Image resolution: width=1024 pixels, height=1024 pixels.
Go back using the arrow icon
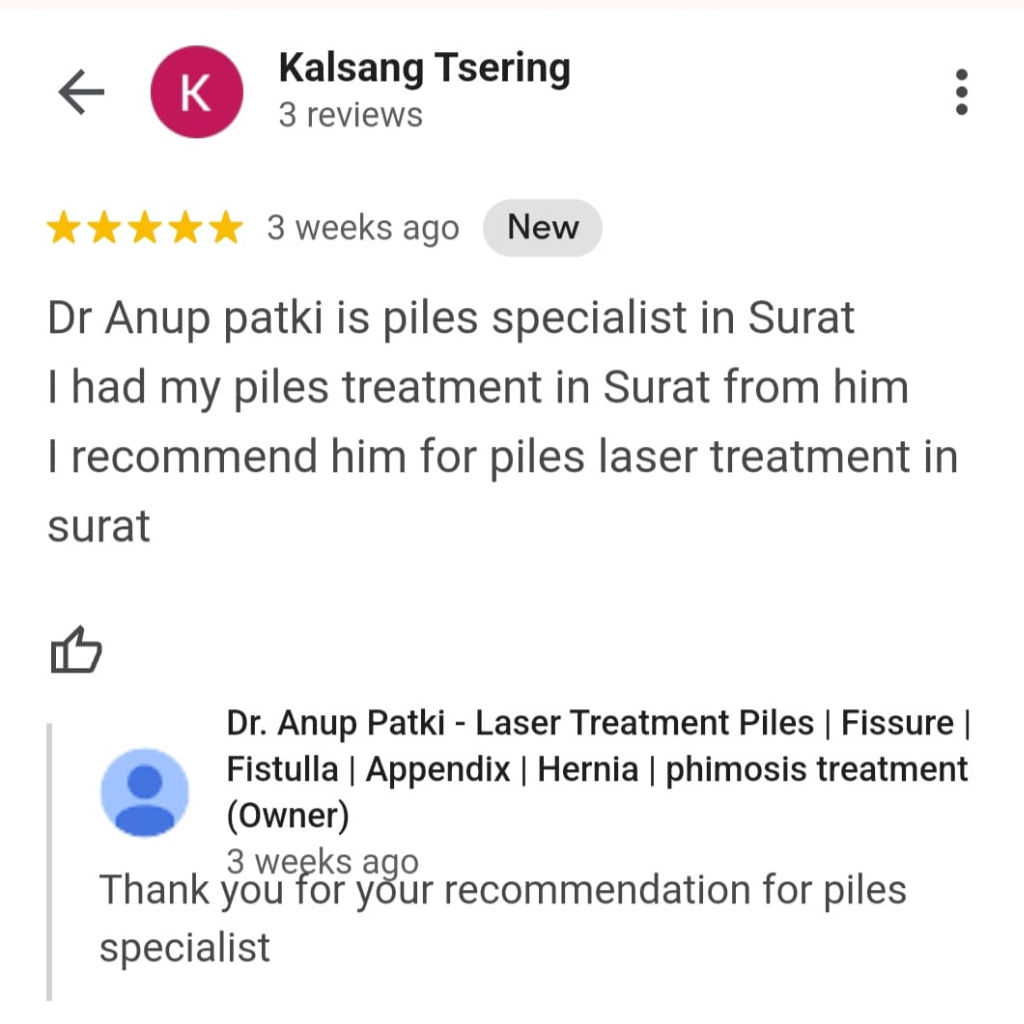pyautogui.click(x=81, y=93)
